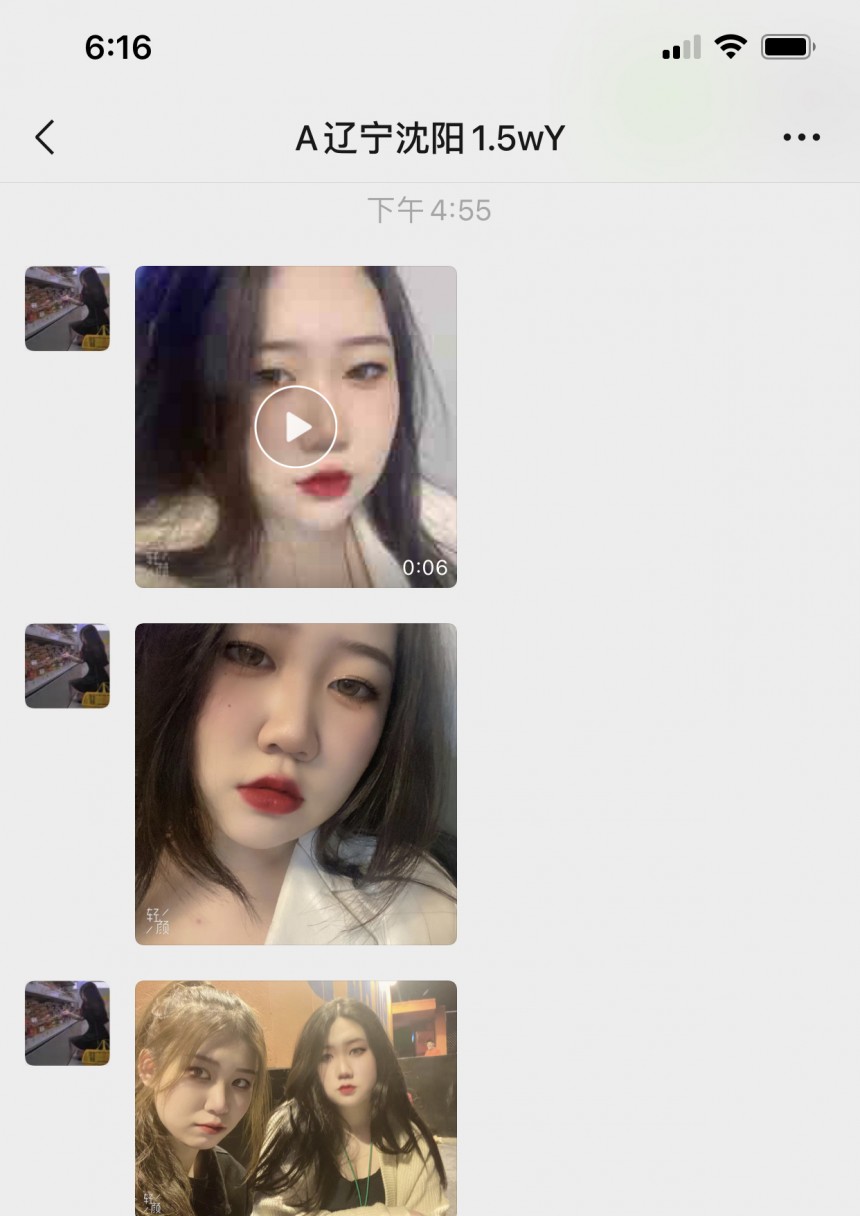
Task: Go back to the chat list
Action: [x=45, y=138]
